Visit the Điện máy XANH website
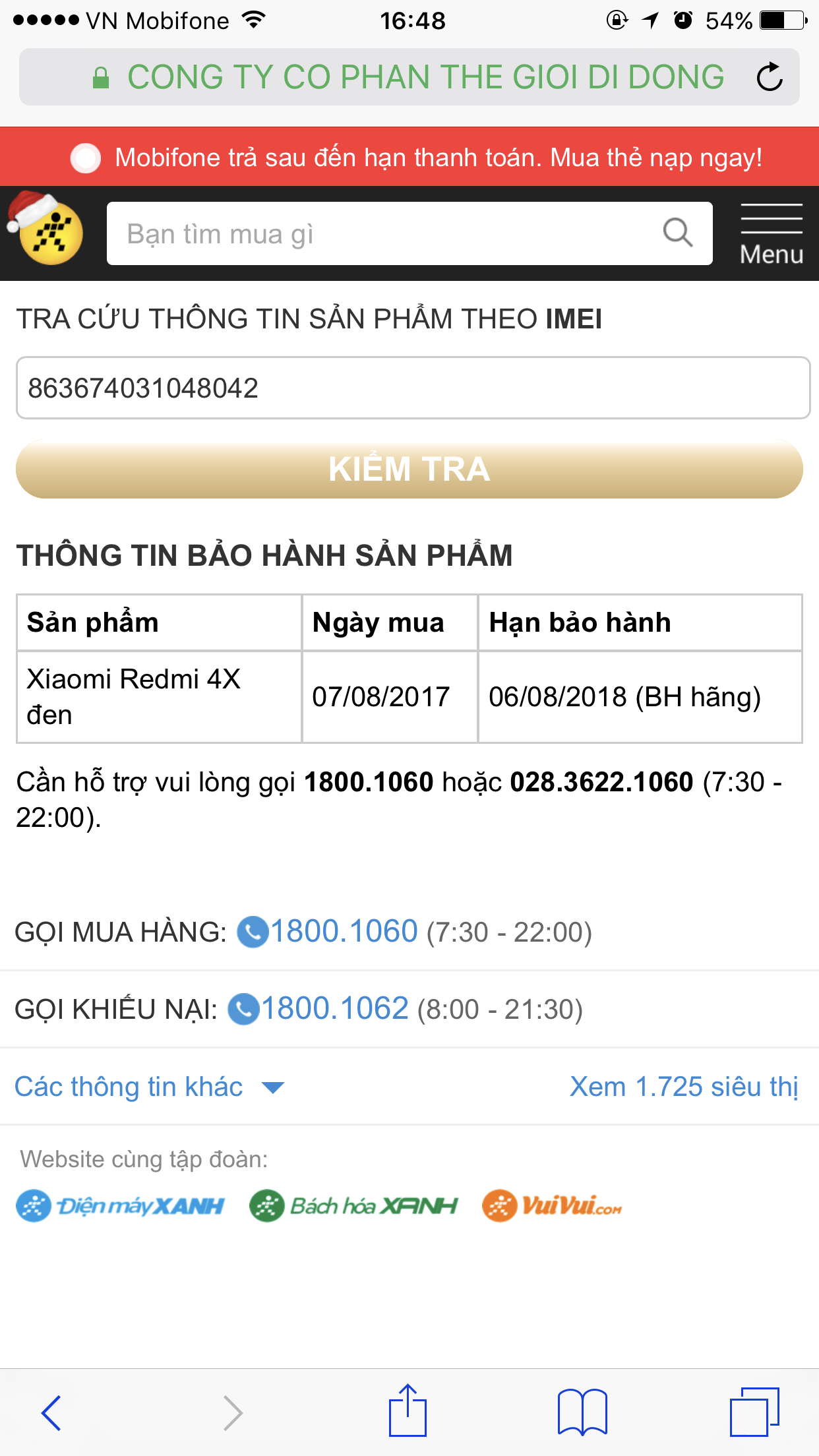819x1456 pixels. pyautogui.click(x=120, y=1206)
